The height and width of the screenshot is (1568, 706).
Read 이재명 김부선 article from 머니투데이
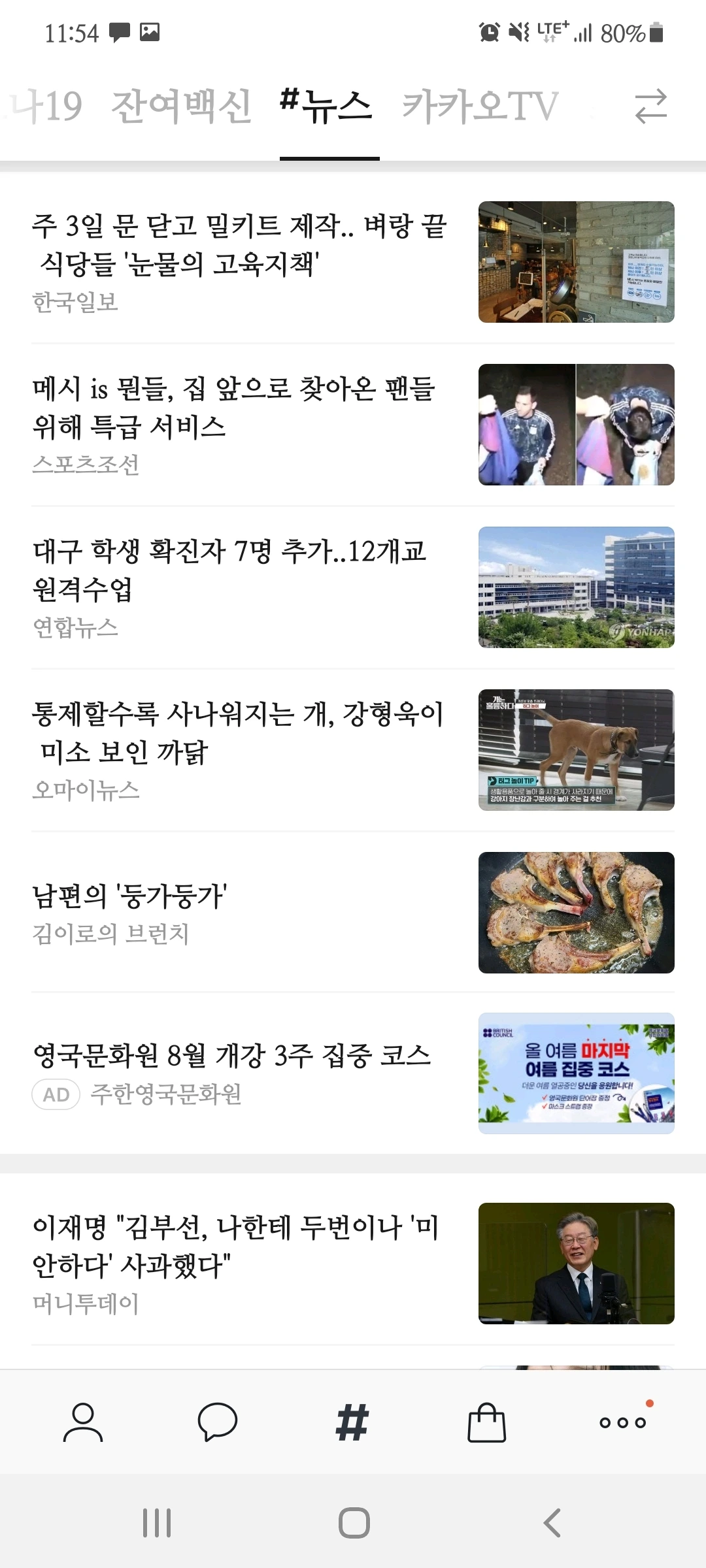(235, 1247)
